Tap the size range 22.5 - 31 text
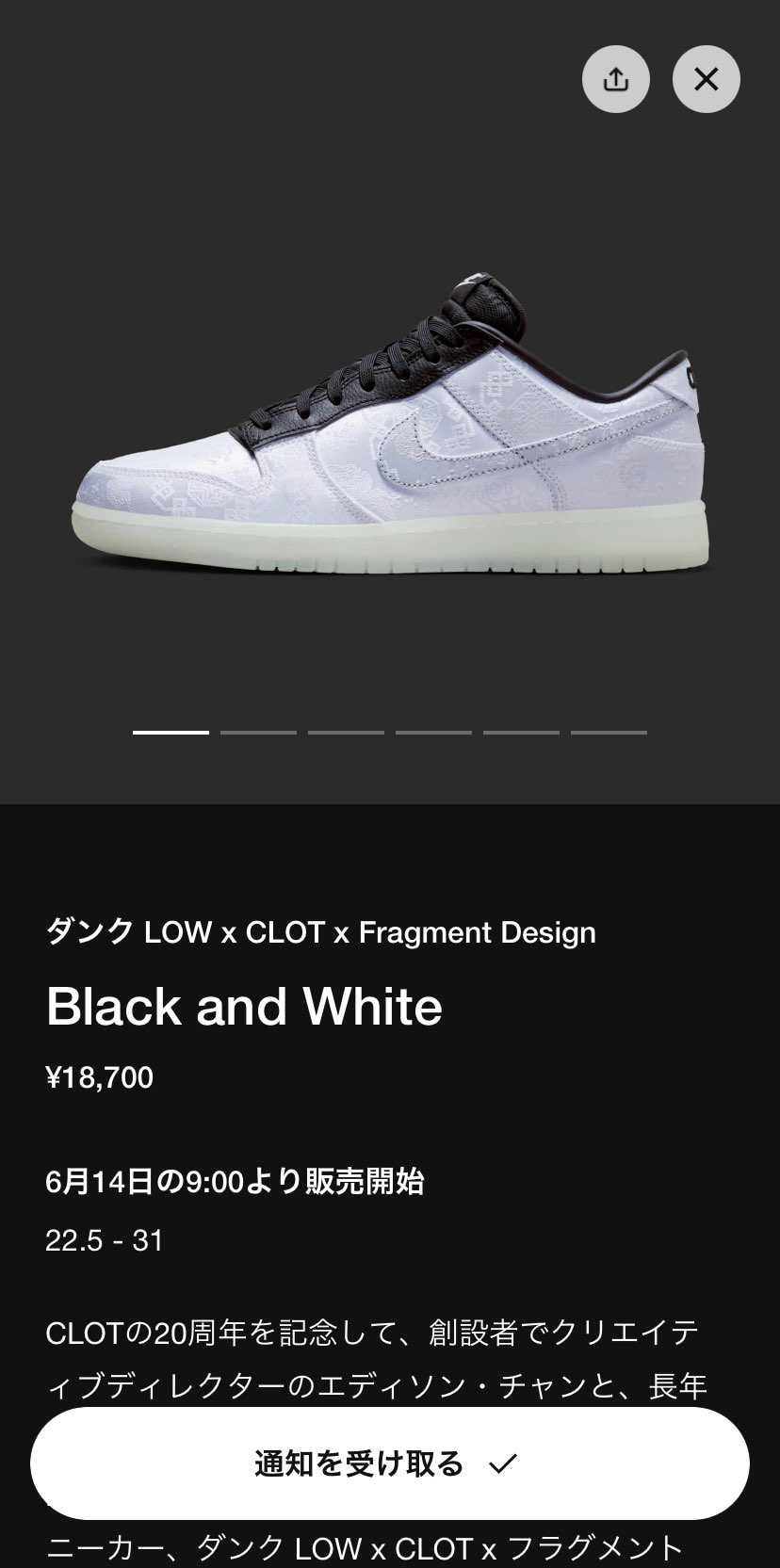This screenshot has height=1568, width=780. tap(106, 1240)
